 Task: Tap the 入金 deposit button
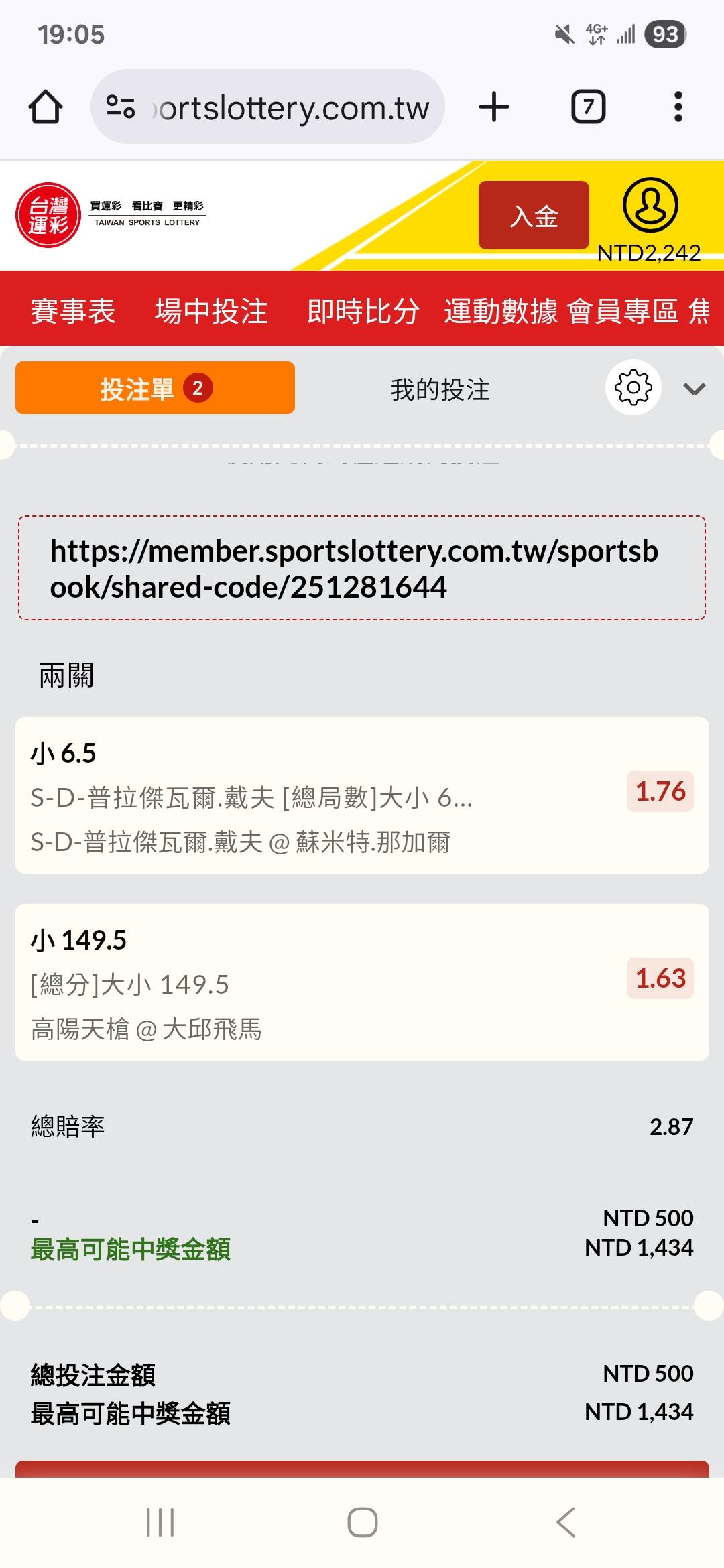[534, 216]
